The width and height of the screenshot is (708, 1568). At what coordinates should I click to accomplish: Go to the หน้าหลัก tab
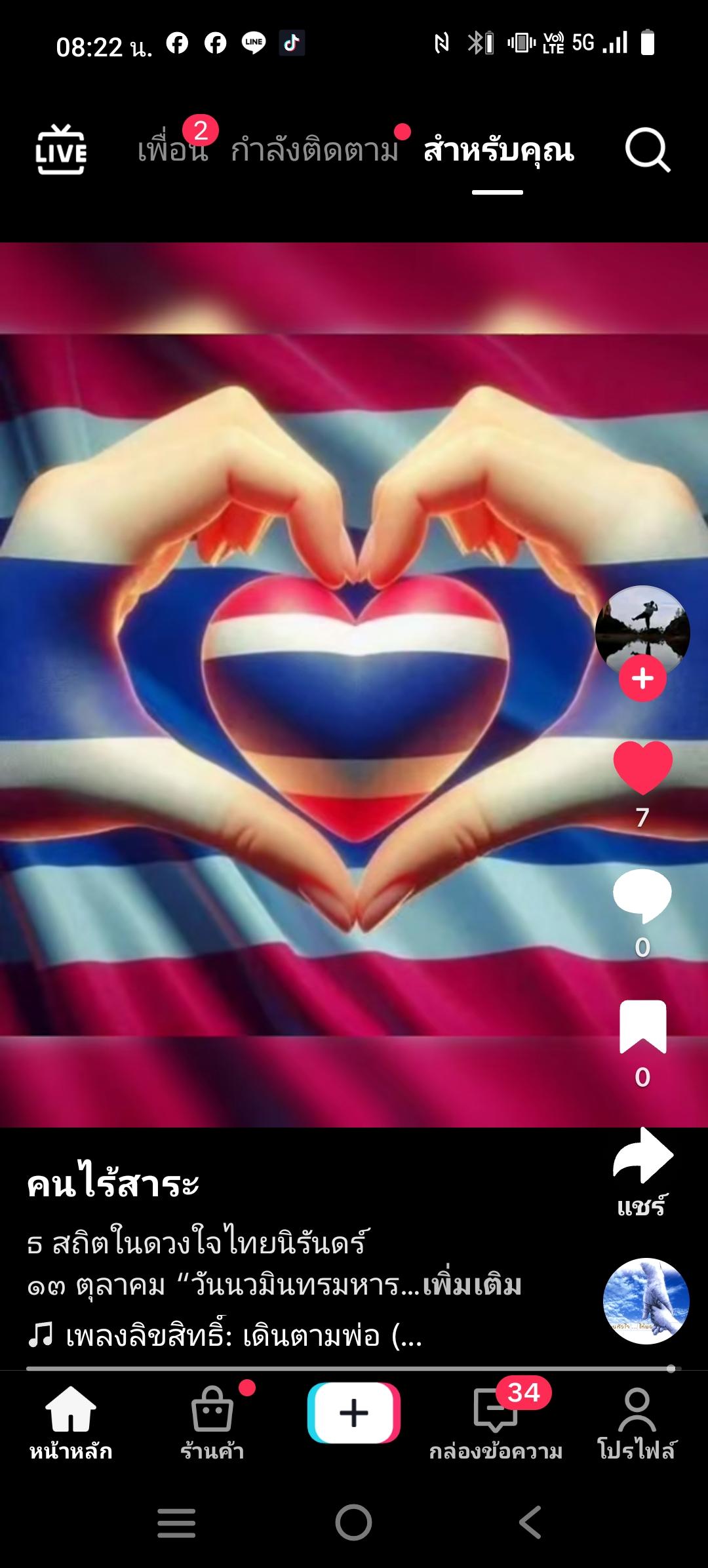[71, 1422]
